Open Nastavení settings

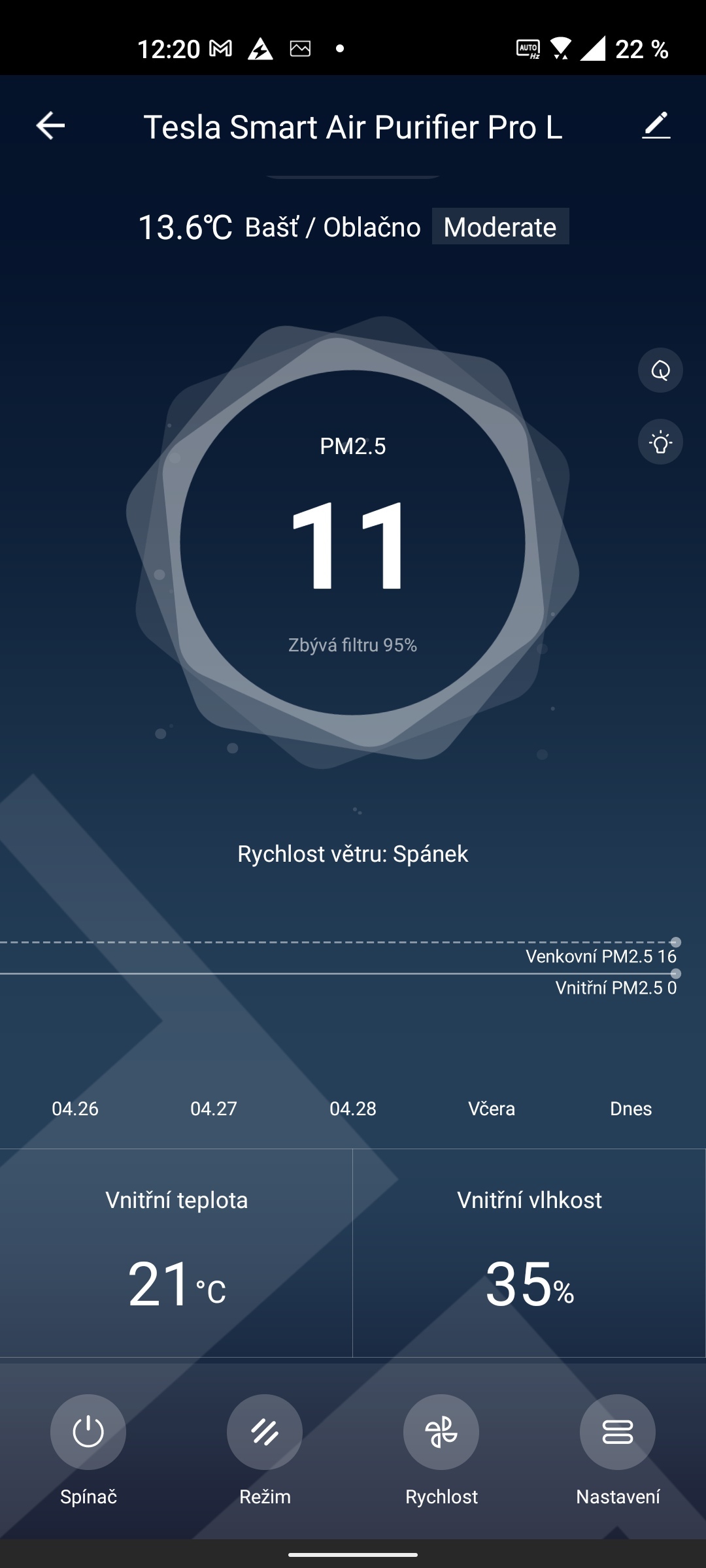[x=618, y=1432]
